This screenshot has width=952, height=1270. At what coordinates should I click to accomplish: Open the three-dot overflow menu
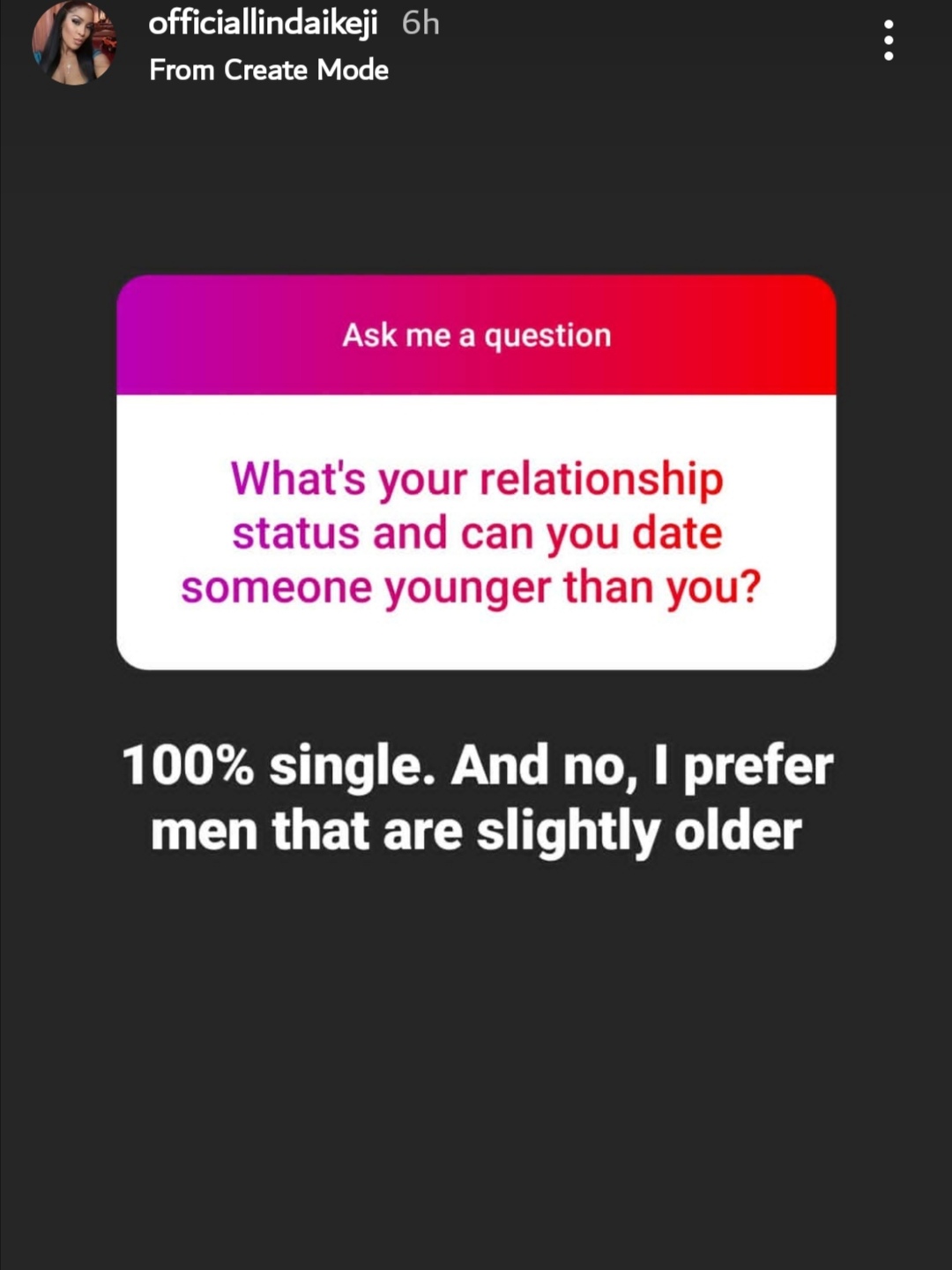click(x=889, y=41)
